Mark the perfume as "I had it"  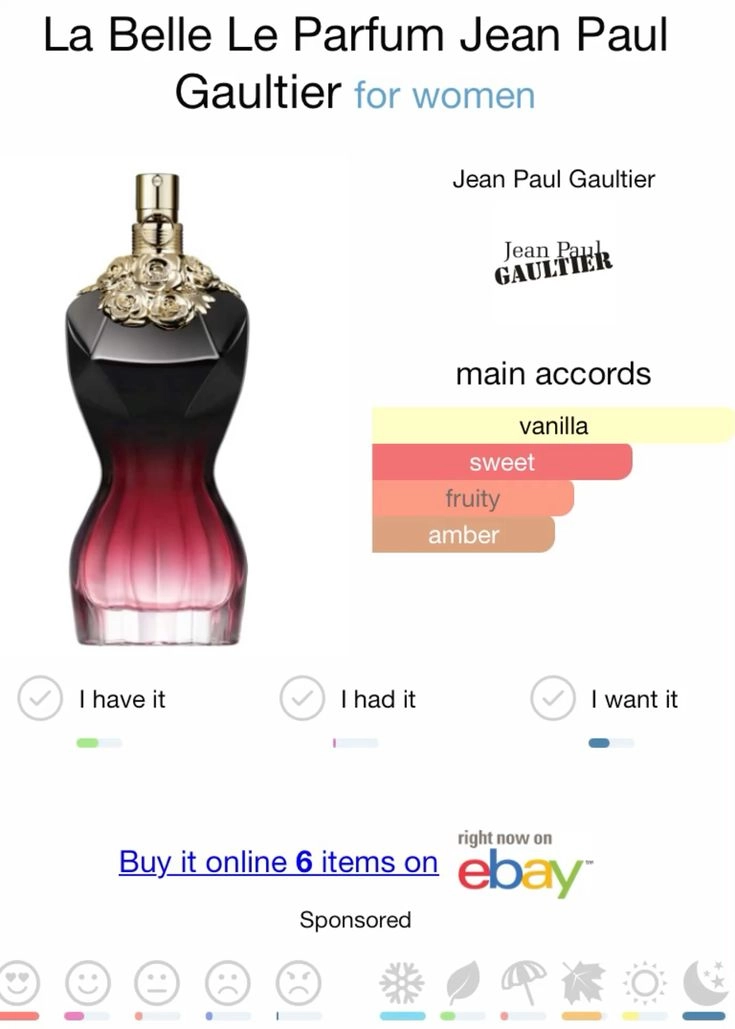(x=301, y=699)
